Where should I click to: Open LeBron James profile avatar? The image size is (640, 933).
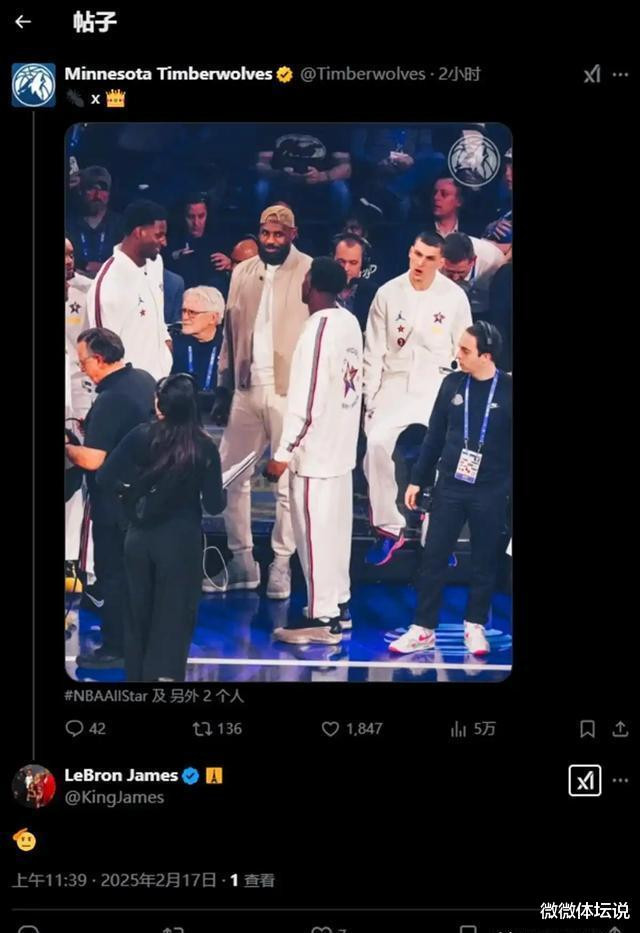tap(33, 786)
